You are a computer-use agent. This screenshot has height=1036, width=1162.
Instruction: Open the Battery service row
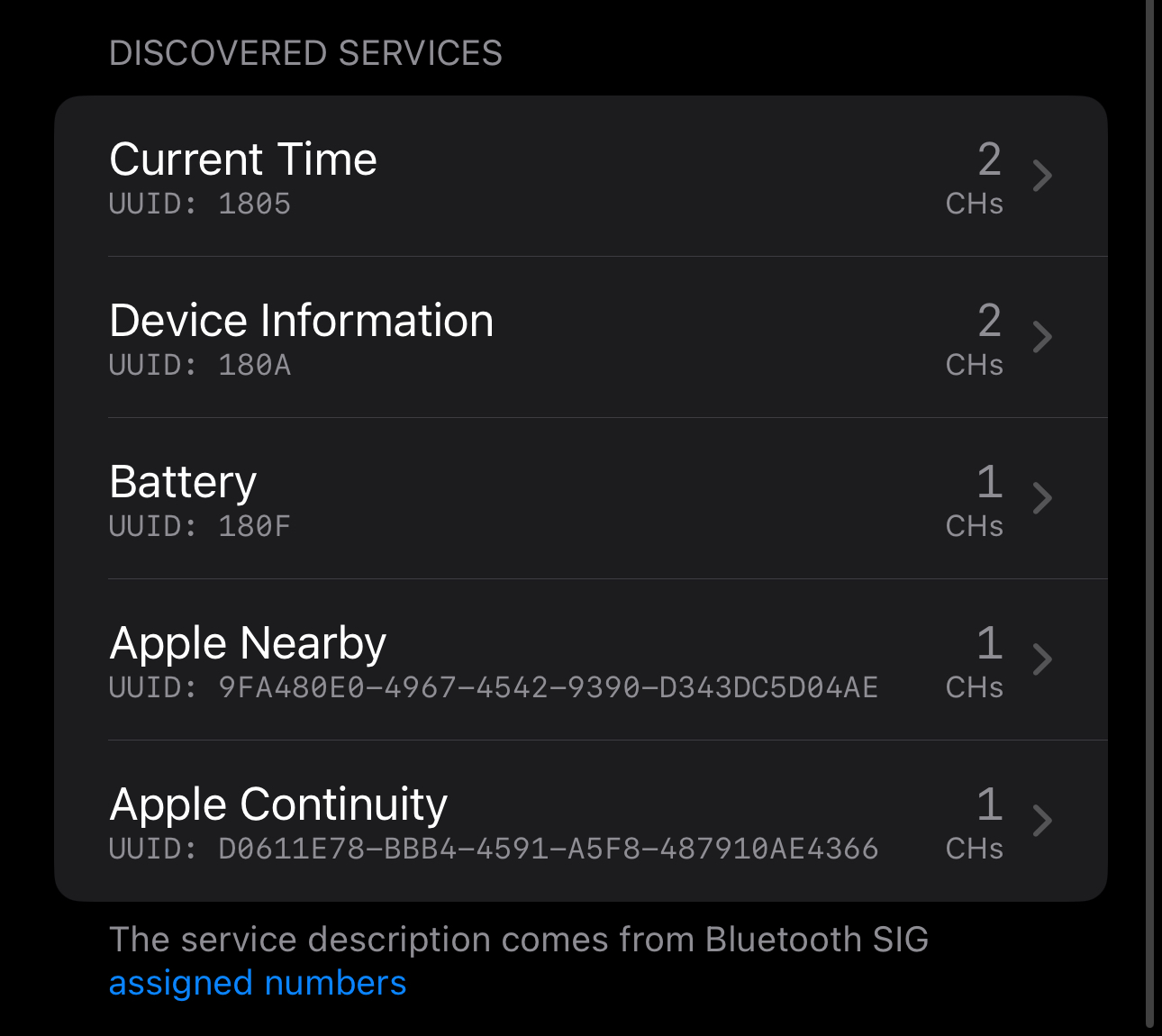(580, 500)
